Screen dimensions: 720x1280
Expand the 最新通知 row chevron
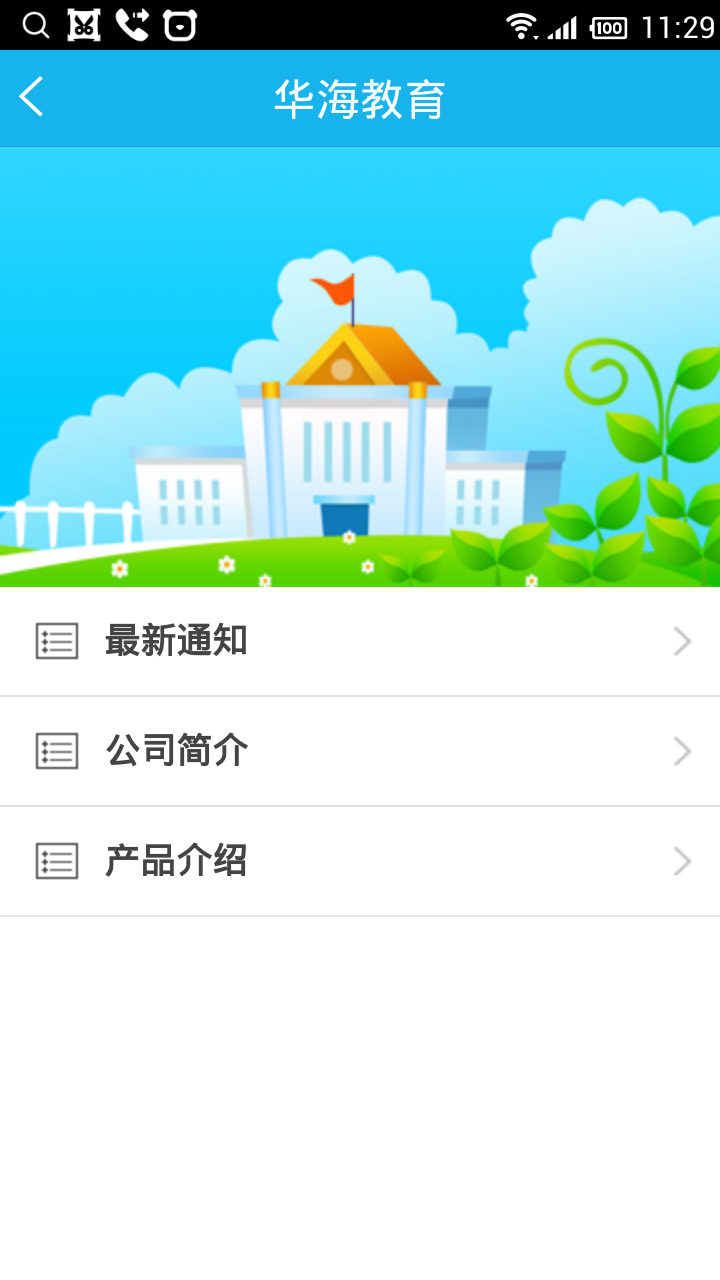[681, 641]
